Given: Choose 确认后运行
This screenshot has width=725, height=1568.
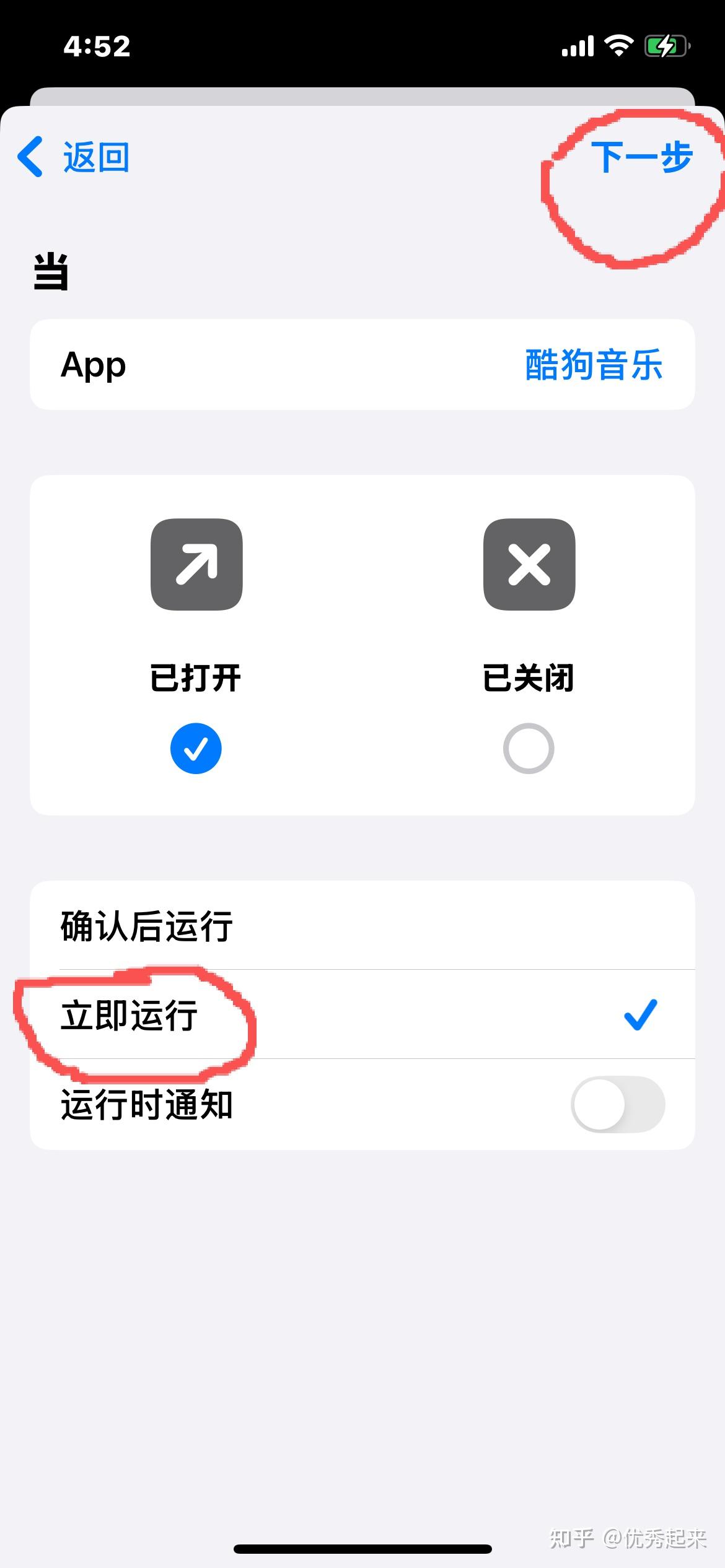Looking at the screenshot, I should [x=362, y=926].
